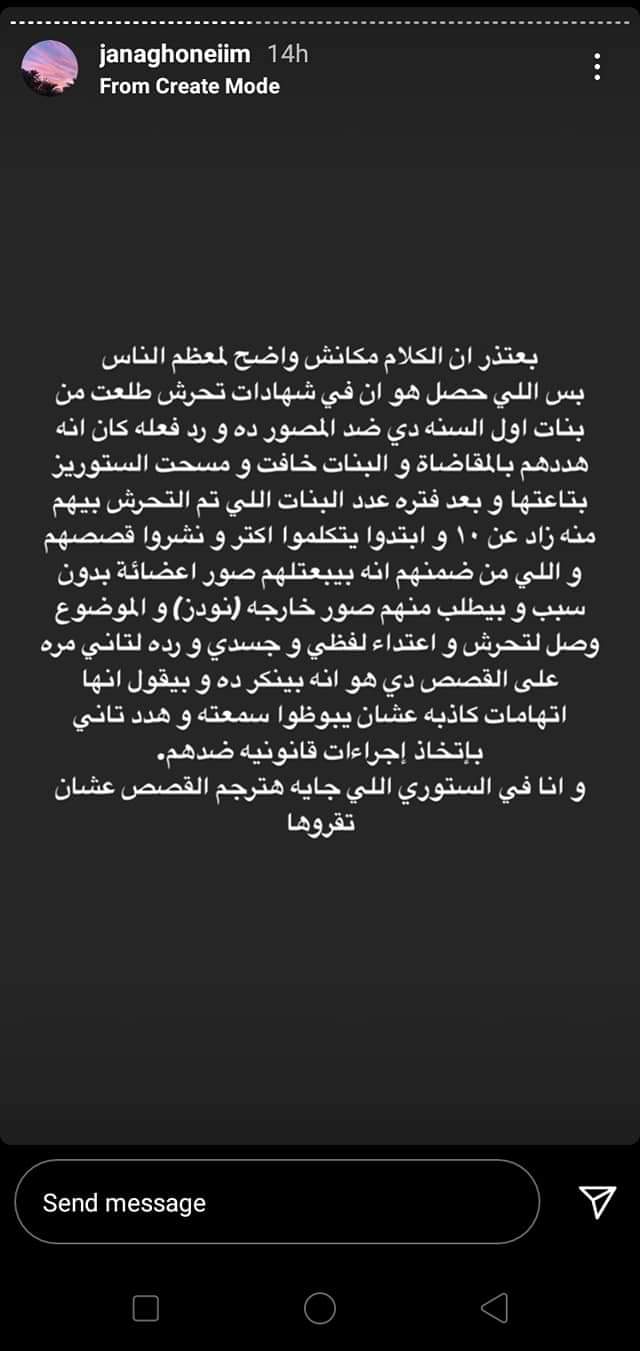Screen dimensions: 640x1351
Task: Tap the Send message field
Action: click(277, 1202)
